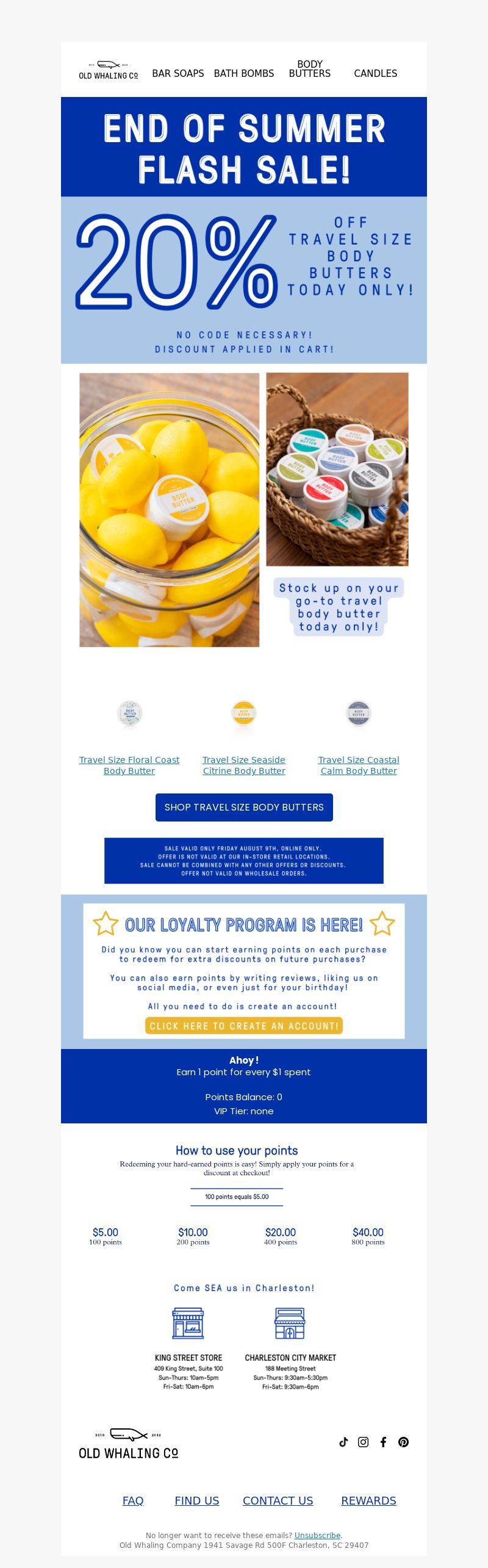This screenshot has height=1568, width=488.
Task: Go to the Facebook page icon
Action: coord(383,1442)
